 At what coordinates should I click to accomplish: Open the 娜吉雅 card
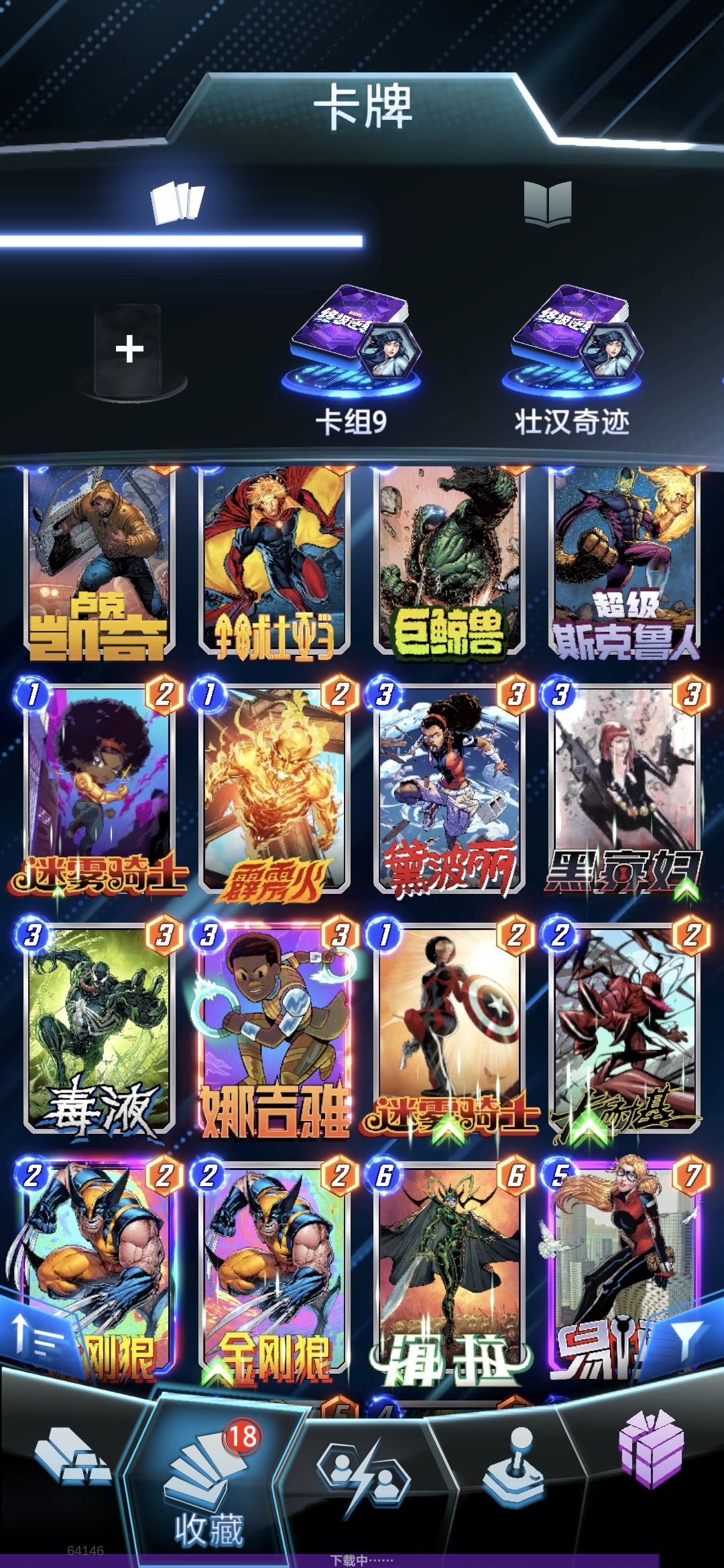[x=275, y=1029]
